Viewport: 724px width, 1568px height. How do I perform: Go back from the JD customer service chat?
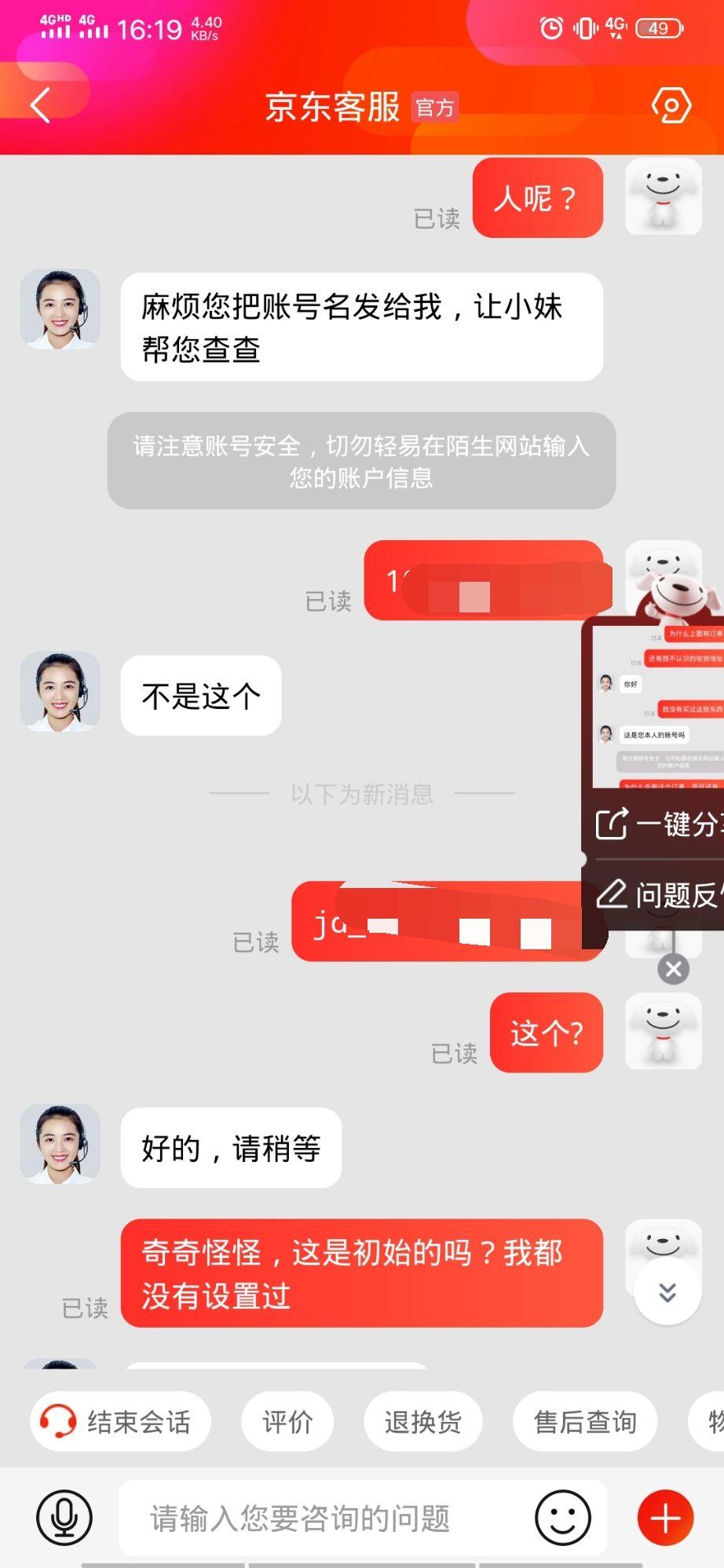(x=41, y=105)
